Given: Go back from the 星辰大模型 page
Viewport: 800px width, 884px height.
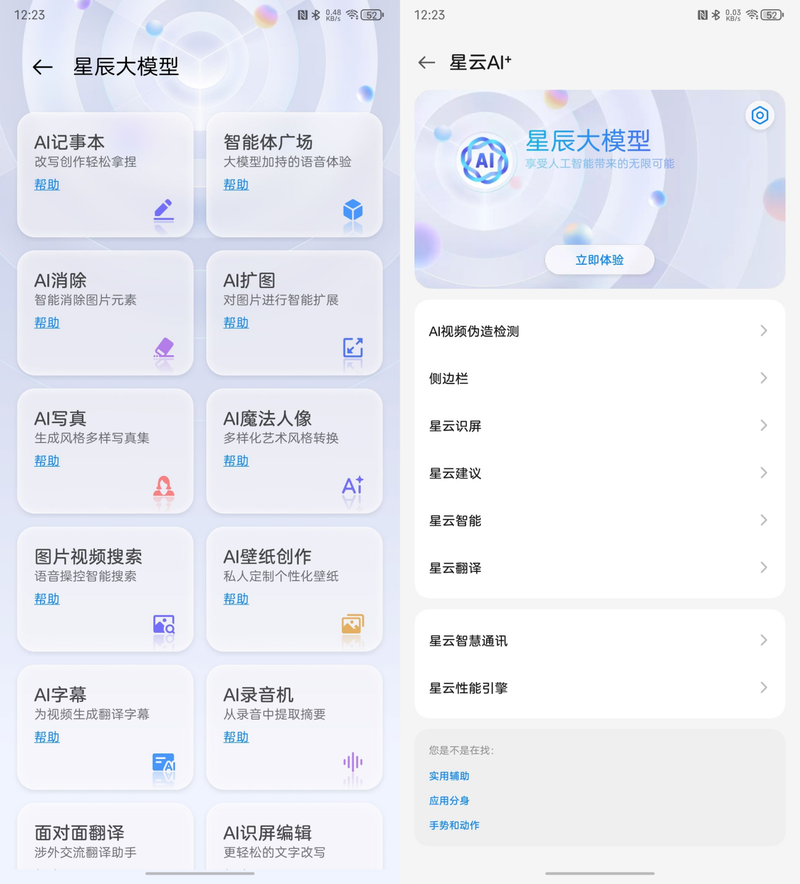Looking at the screenshot, I should coord(42,67).
